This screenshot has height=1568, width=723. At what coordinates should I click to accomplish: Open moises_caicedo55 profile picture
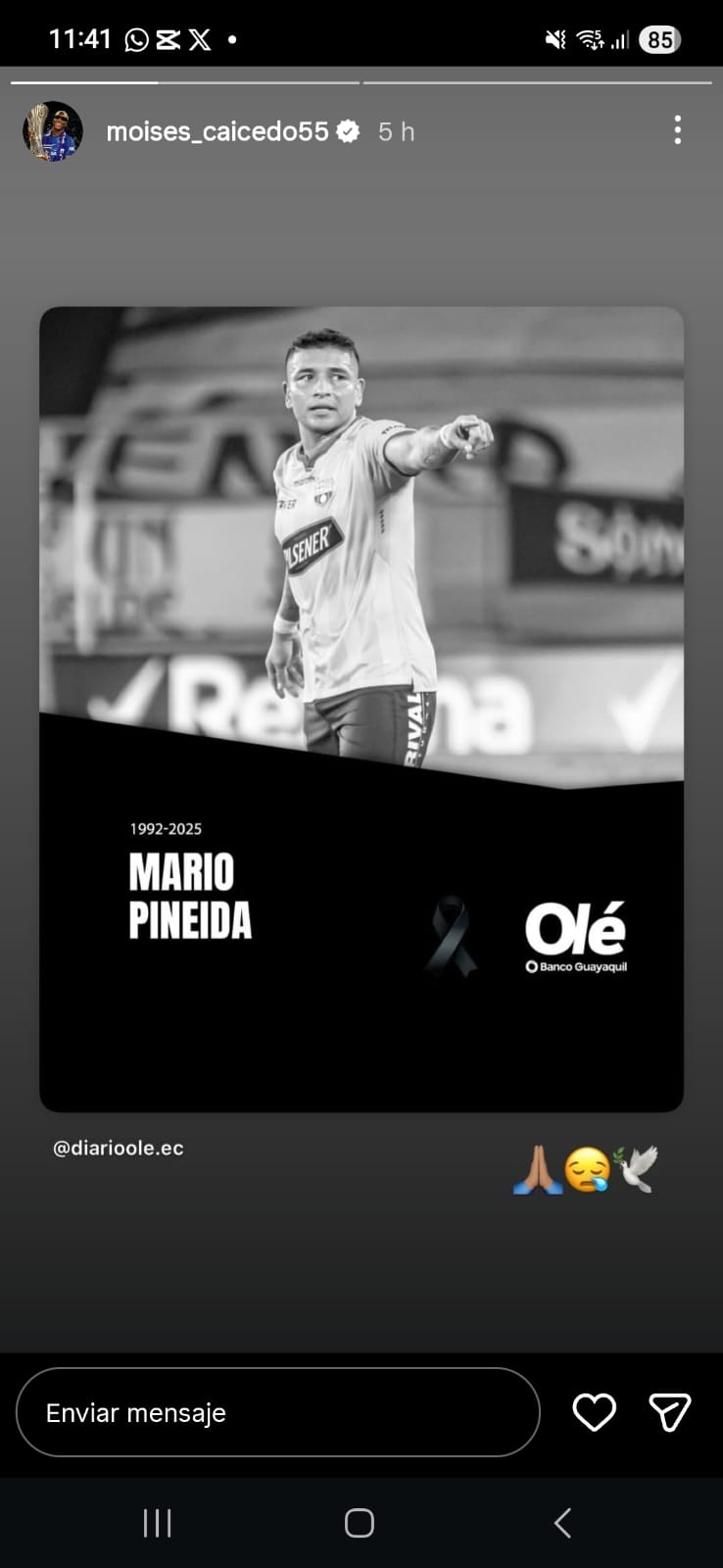point(53,131)
